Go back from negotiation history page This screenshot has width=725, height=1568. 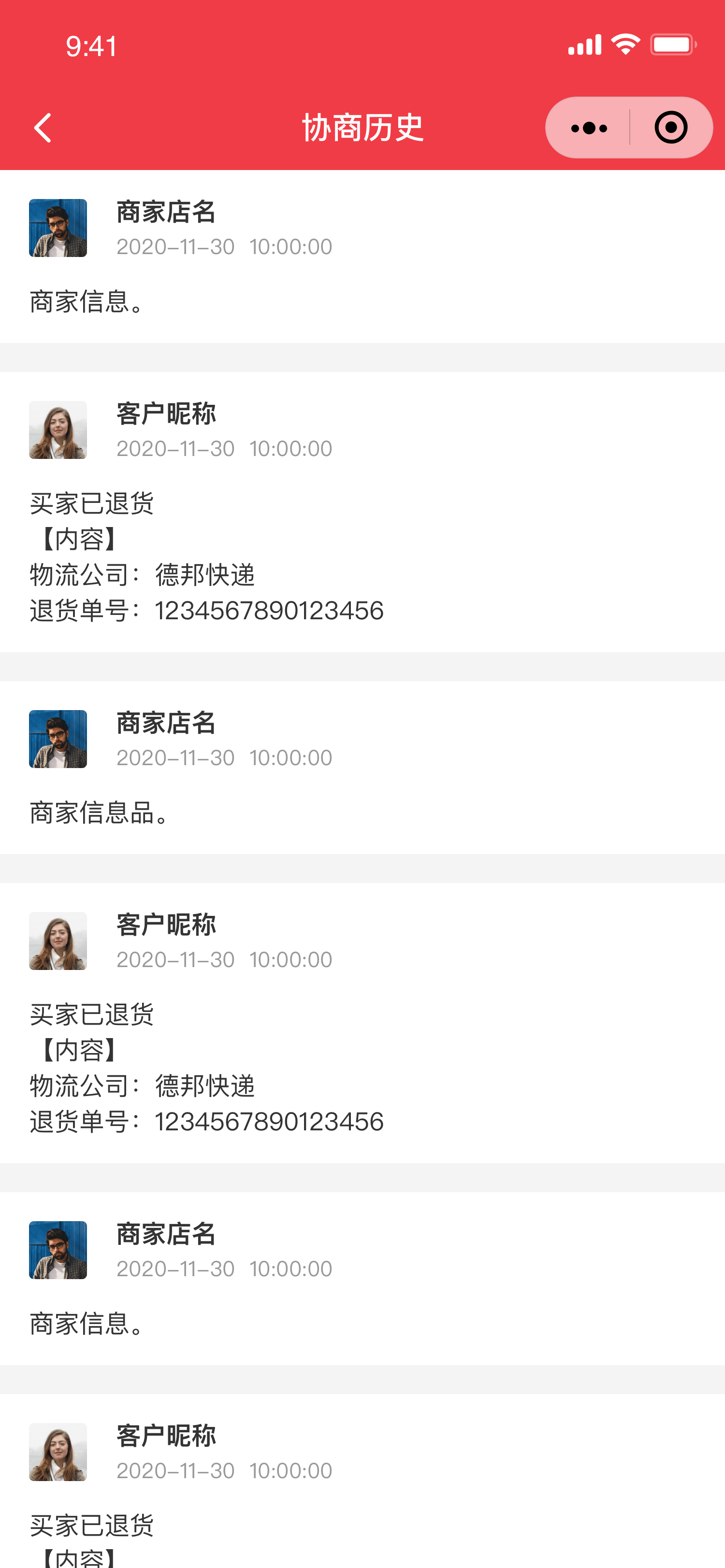43,128
